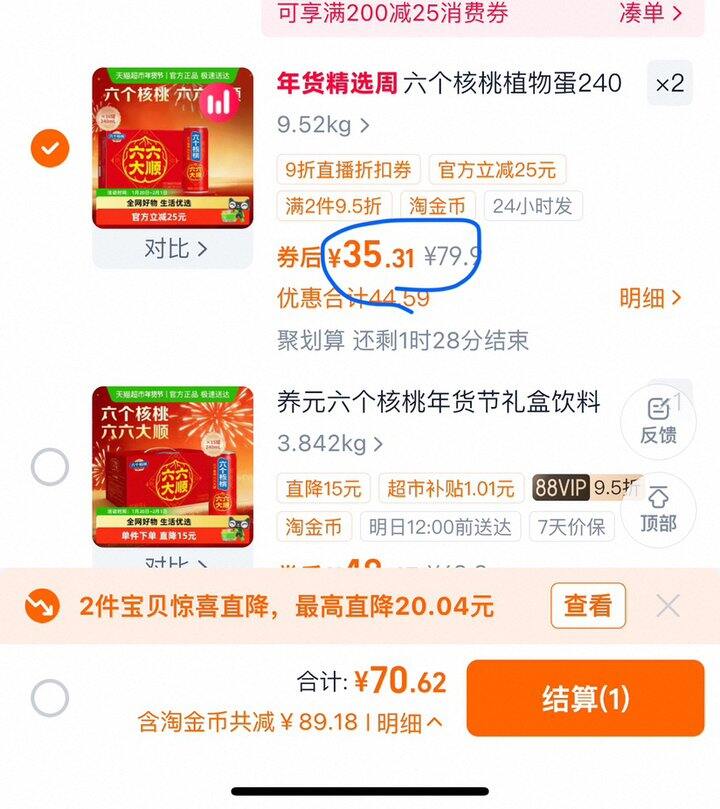Viewport: 720px width, 809px height.
Task: Jump back to top with 顶部
Action: tap(658, 510)
